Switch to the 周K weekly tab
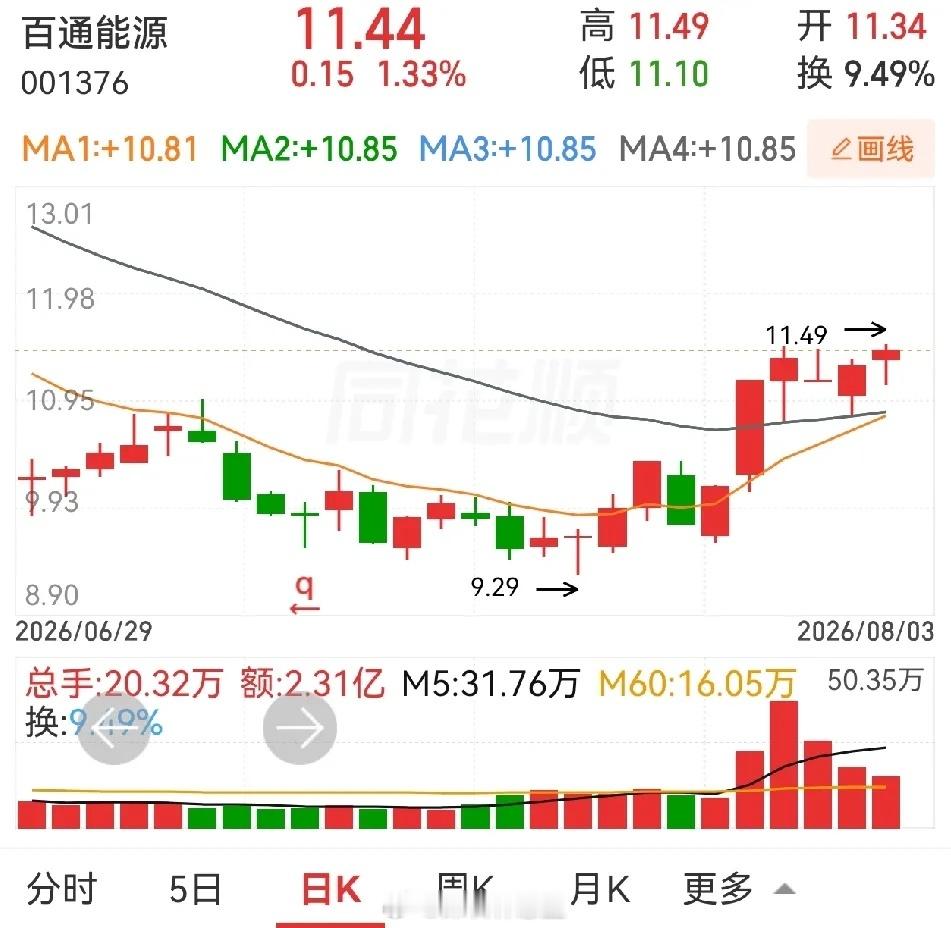The image size is (951, 928). point(465,889)
